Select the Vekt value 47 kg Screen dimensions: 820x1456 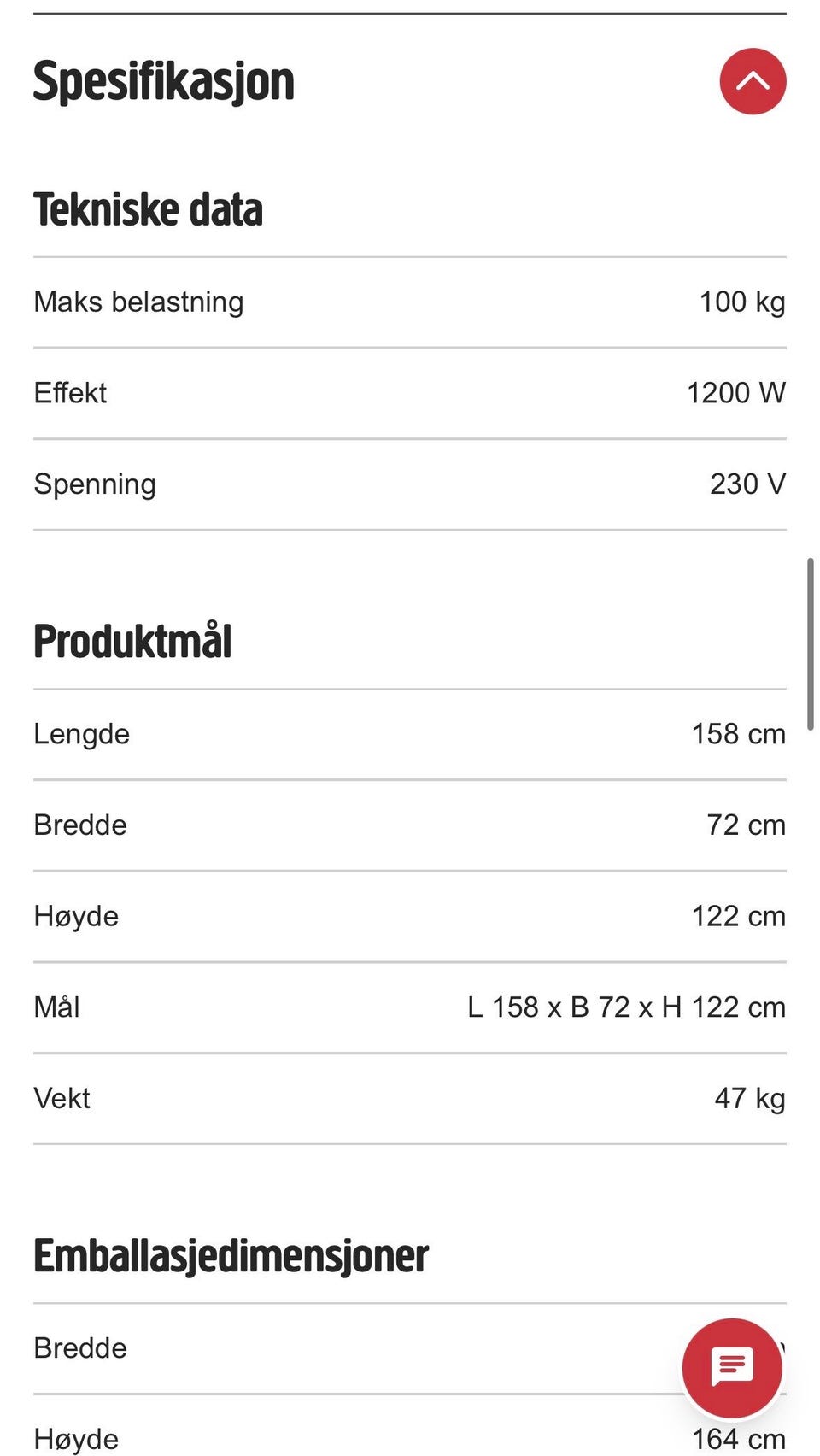(751, 1098)
